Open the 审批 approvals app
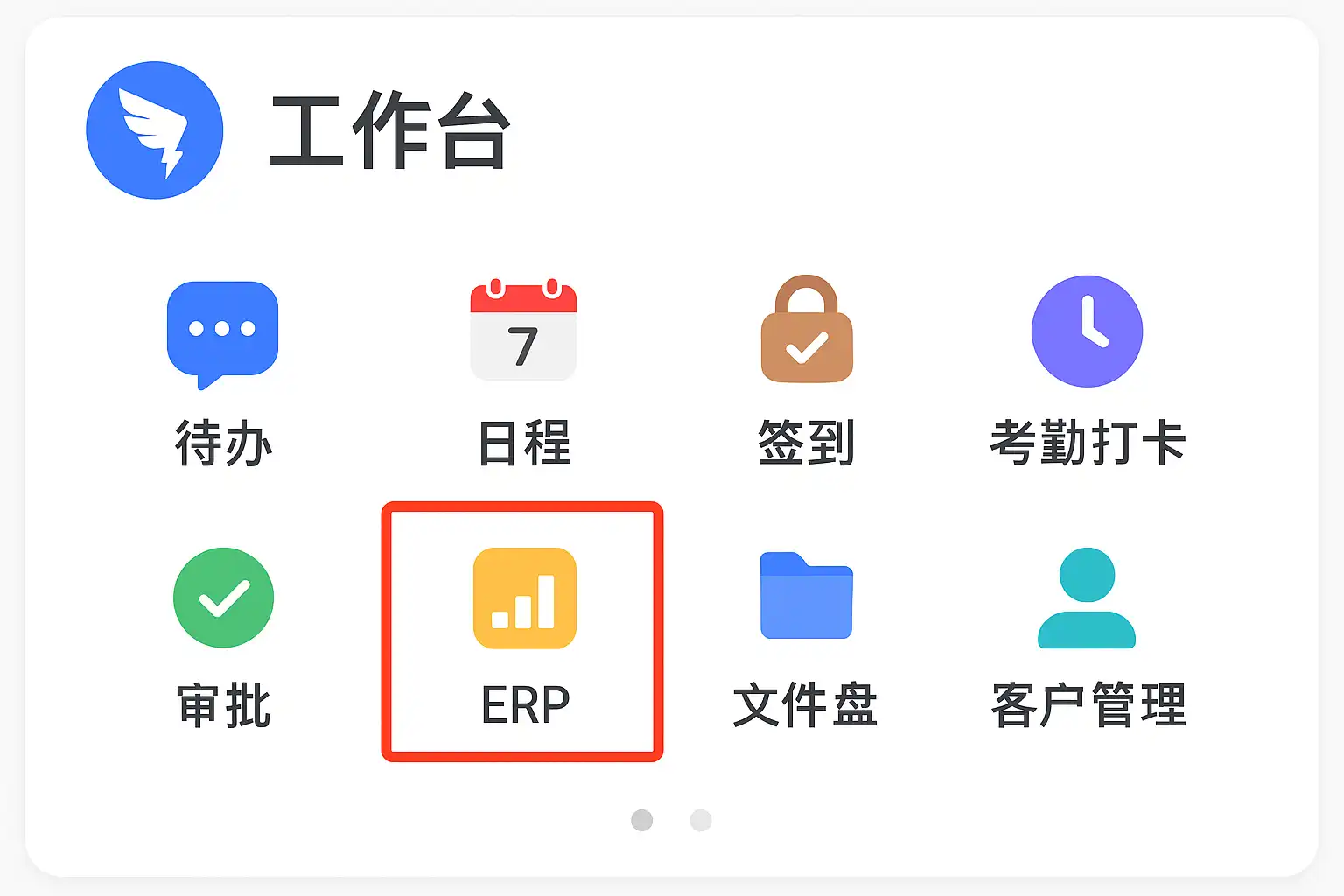The width and height of the screenshot is (1344, 896). click(223, 598)
